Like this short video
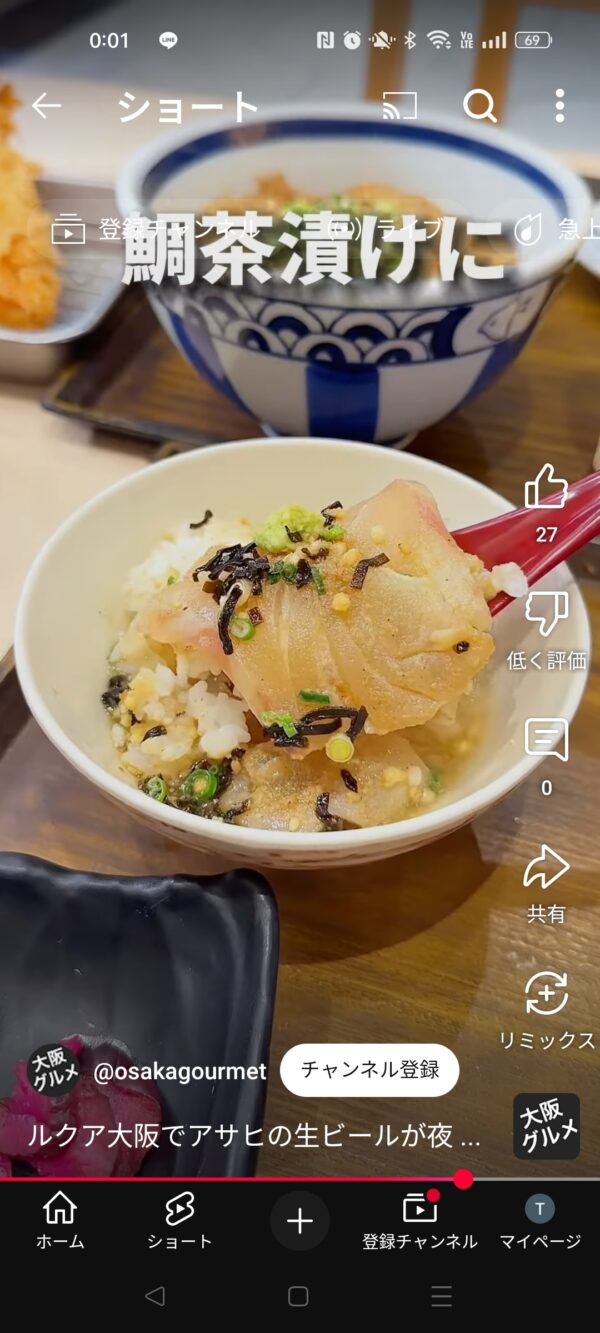 pyautogui.click(x=546, y=489)
